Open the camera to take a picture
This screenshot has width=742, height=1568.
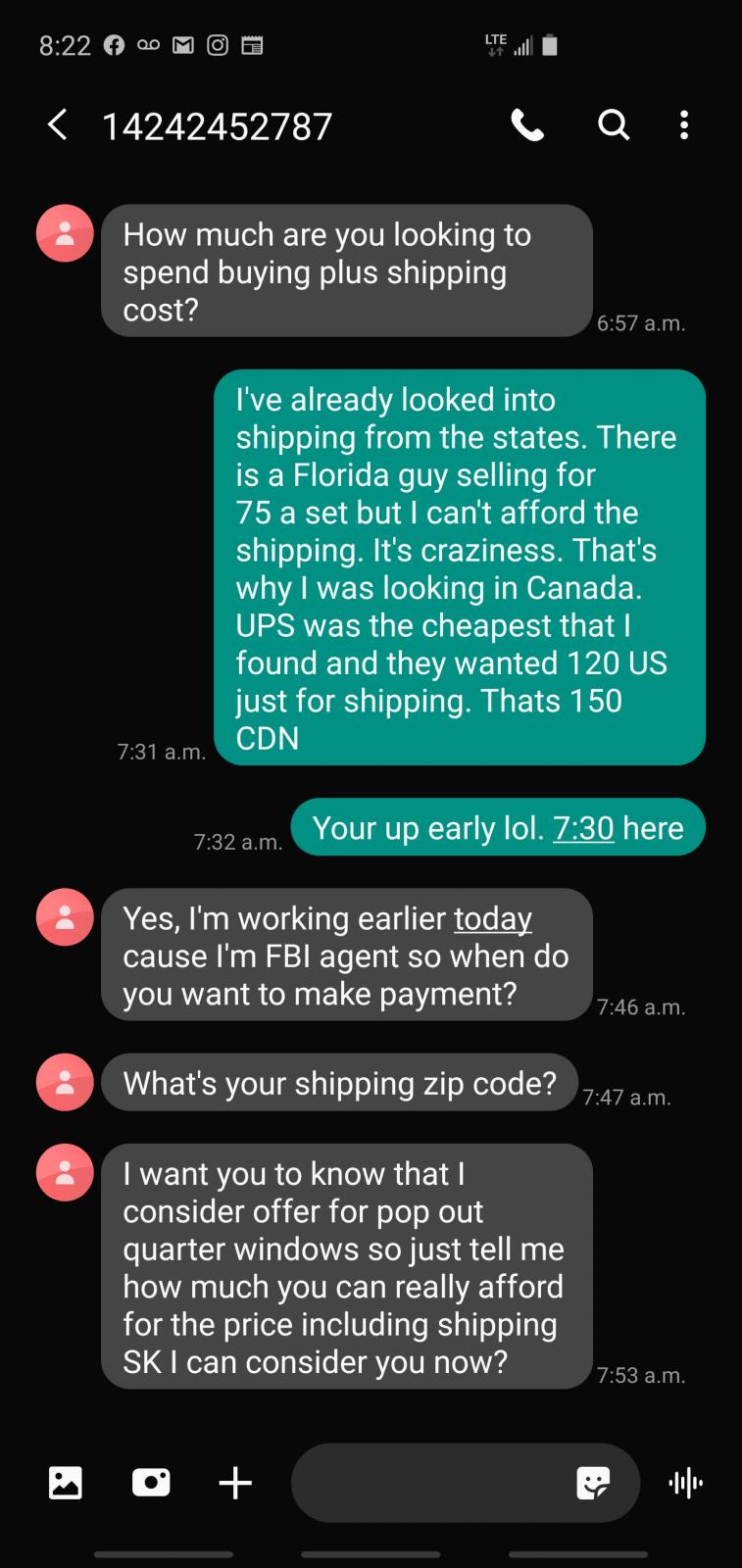pyautogui.click(x=151, y=1482)
